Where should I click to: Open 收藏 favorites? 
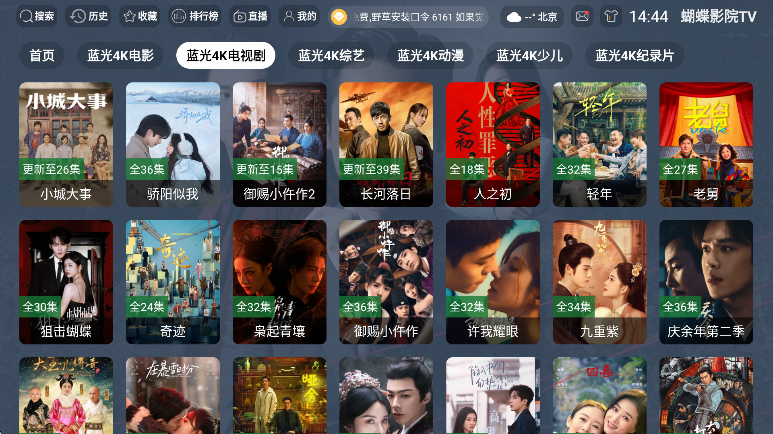pos(141,17)
